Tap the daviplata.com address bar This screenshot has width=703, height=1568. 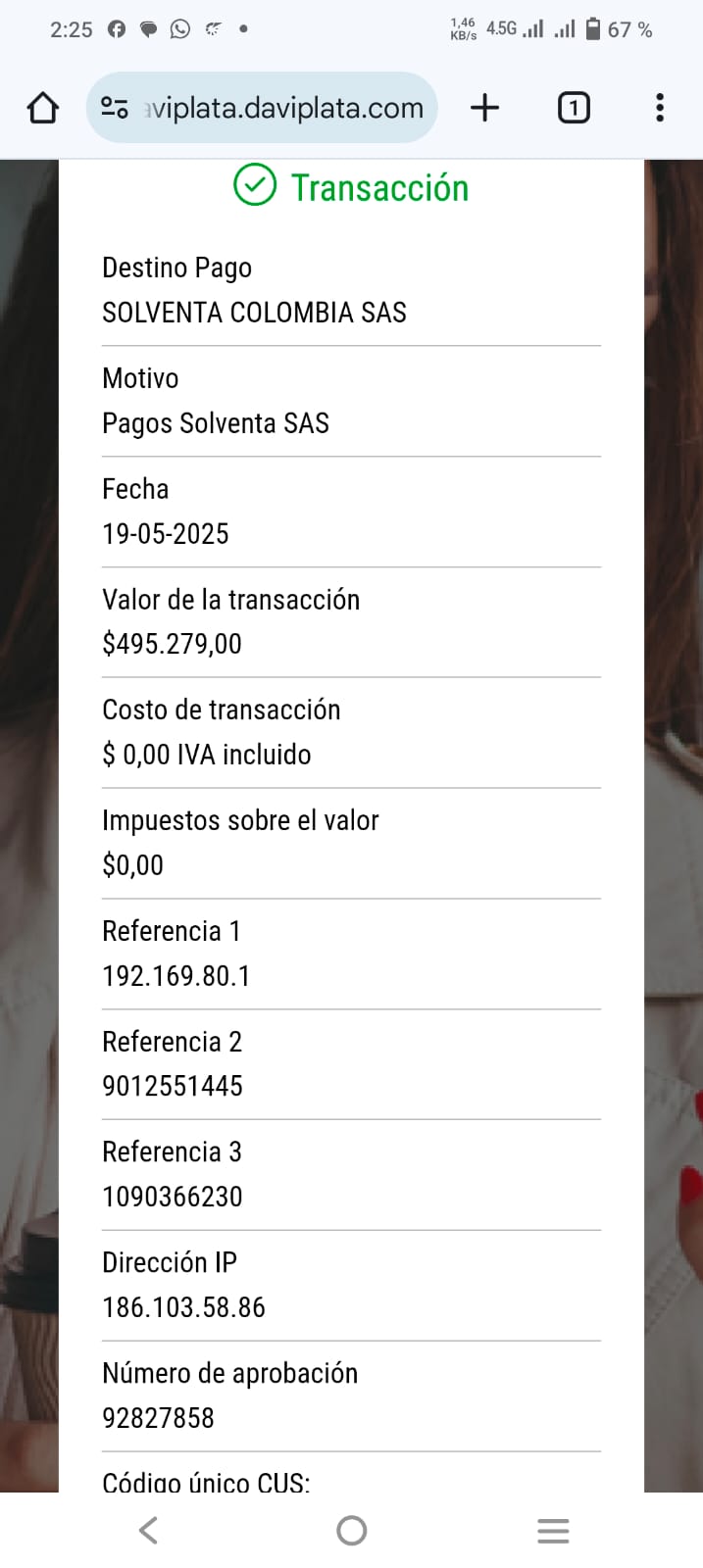[282, 108]
